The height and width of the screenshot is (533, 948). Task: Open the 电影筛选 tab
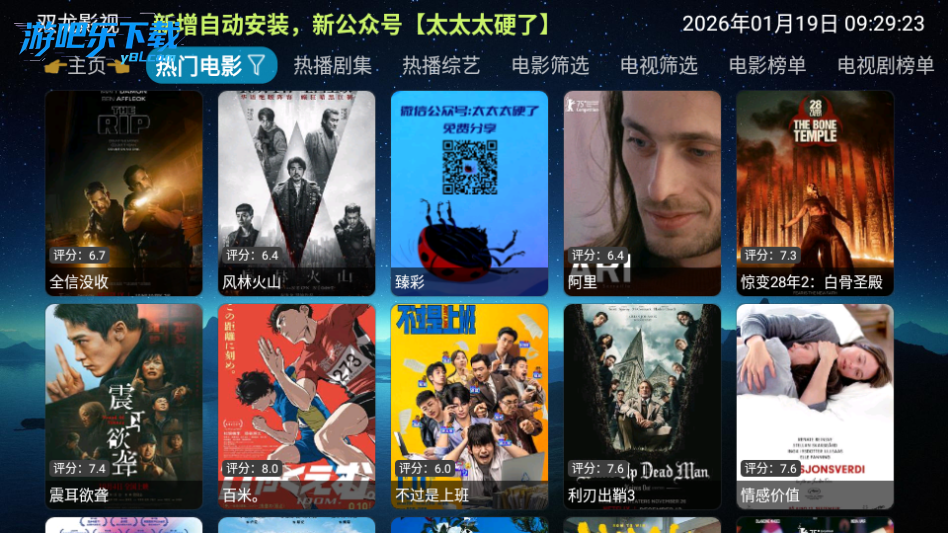click(x=550, y=66)
